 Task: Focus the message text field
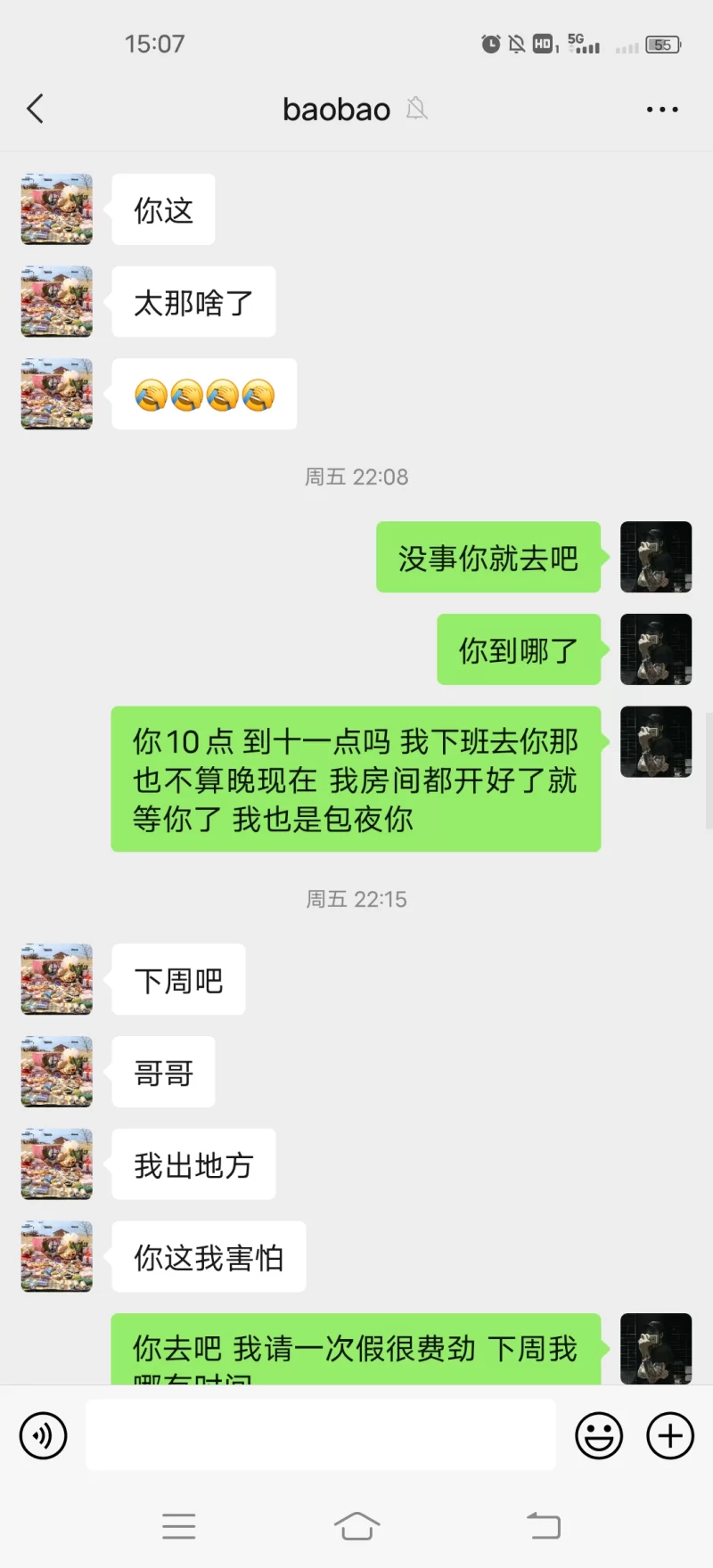point(321,1434)
